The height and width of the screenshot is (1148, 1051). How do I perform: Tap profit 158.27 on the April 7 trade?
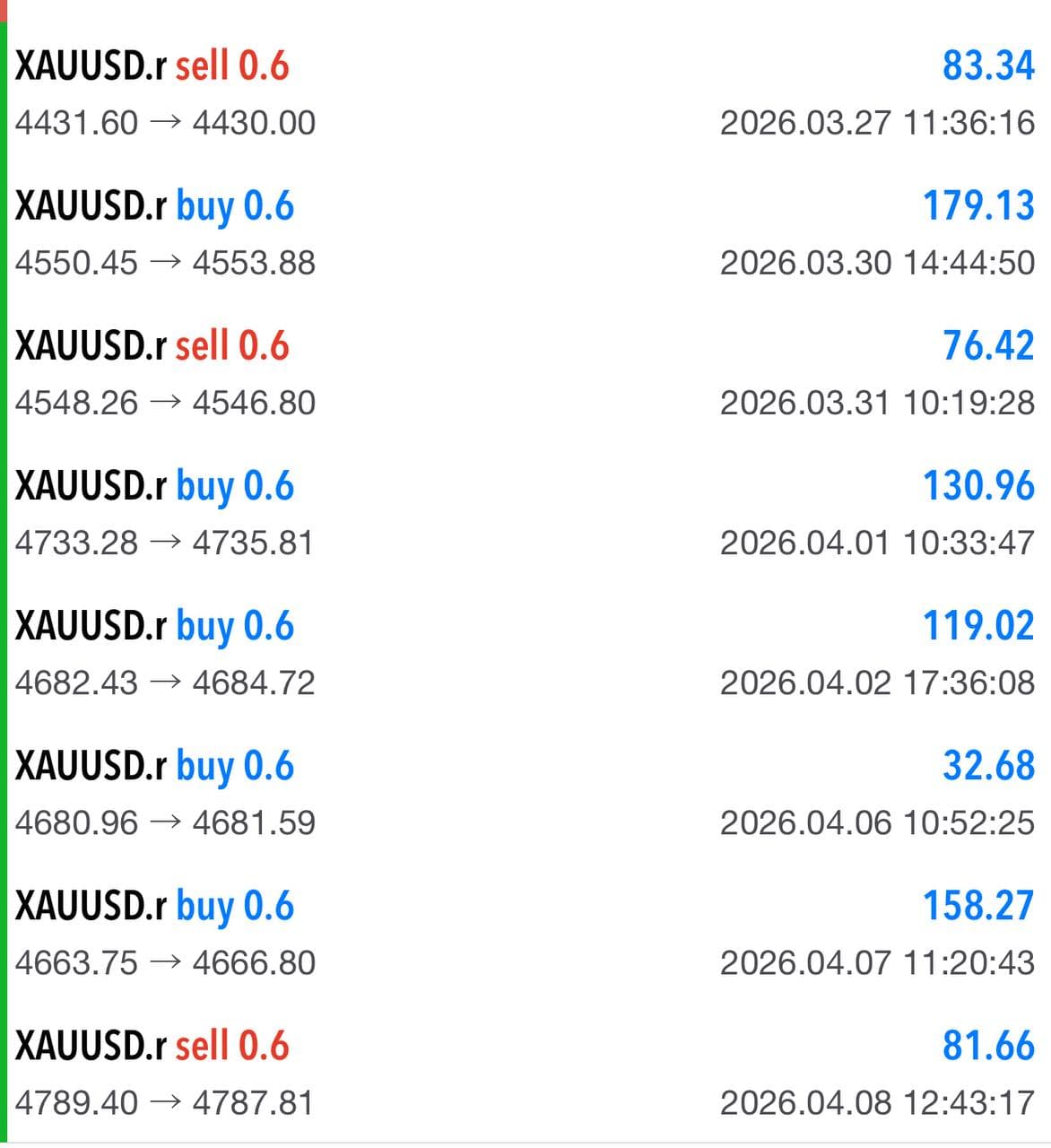coord(977,906)
